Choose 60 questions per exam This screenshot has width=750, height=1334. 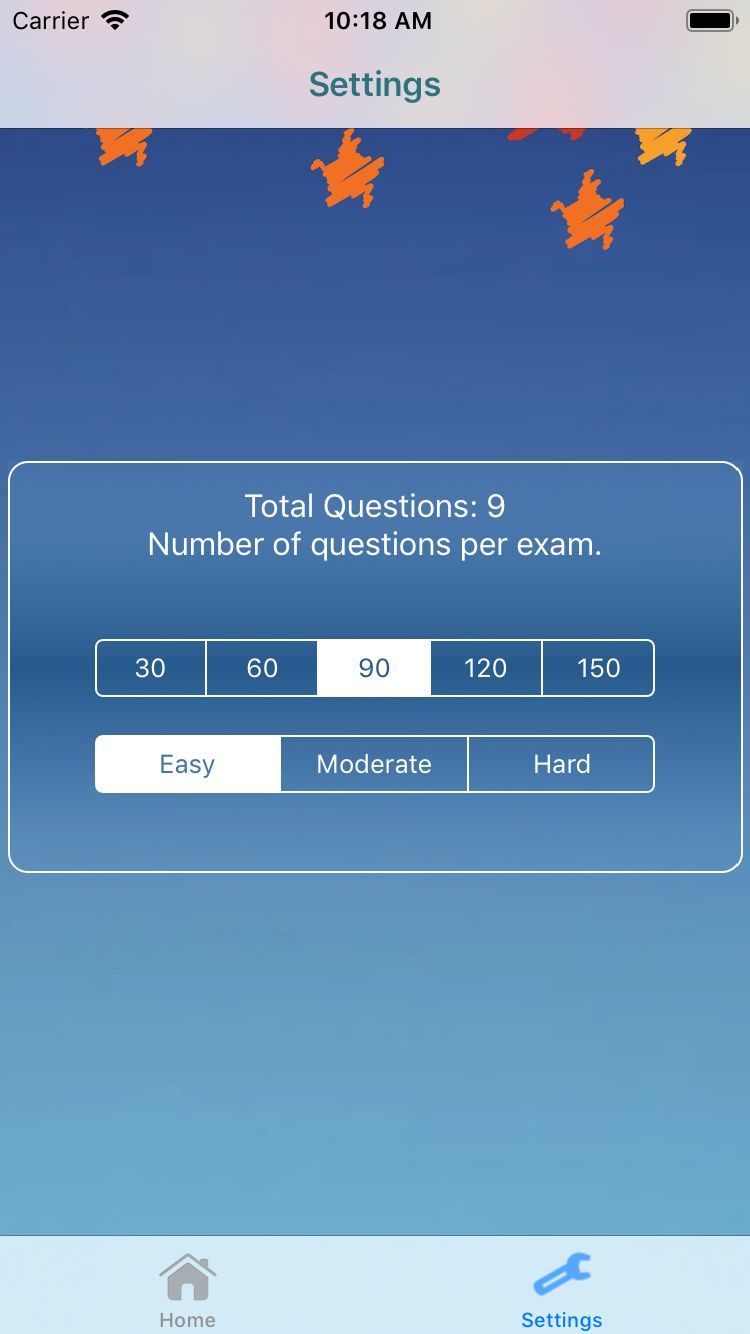tap(262, 668)
